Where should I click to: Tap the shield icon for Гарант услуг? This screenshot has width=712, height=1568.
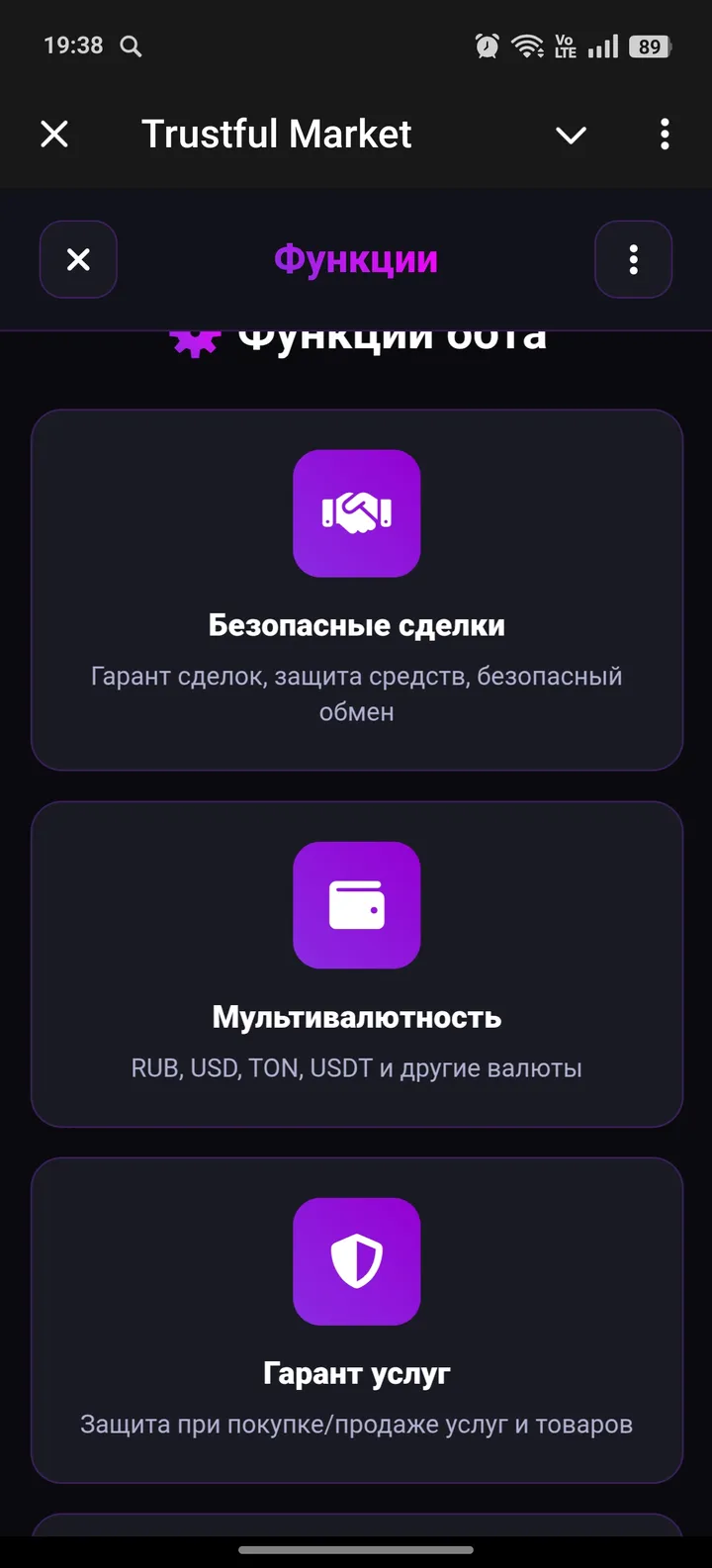pyautogui.click(x=357, y=1261)
